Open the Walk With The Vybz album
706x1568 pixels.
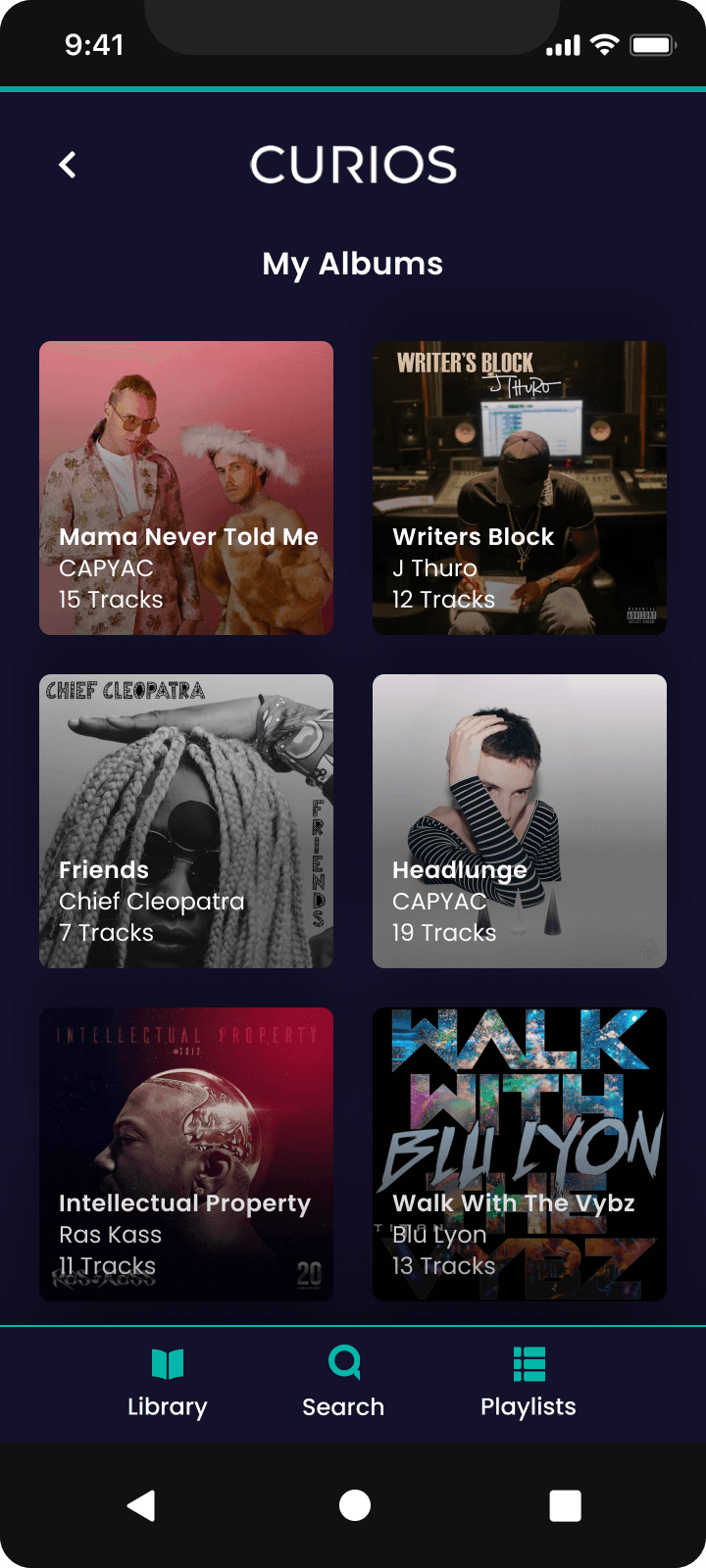[520, 1154]
